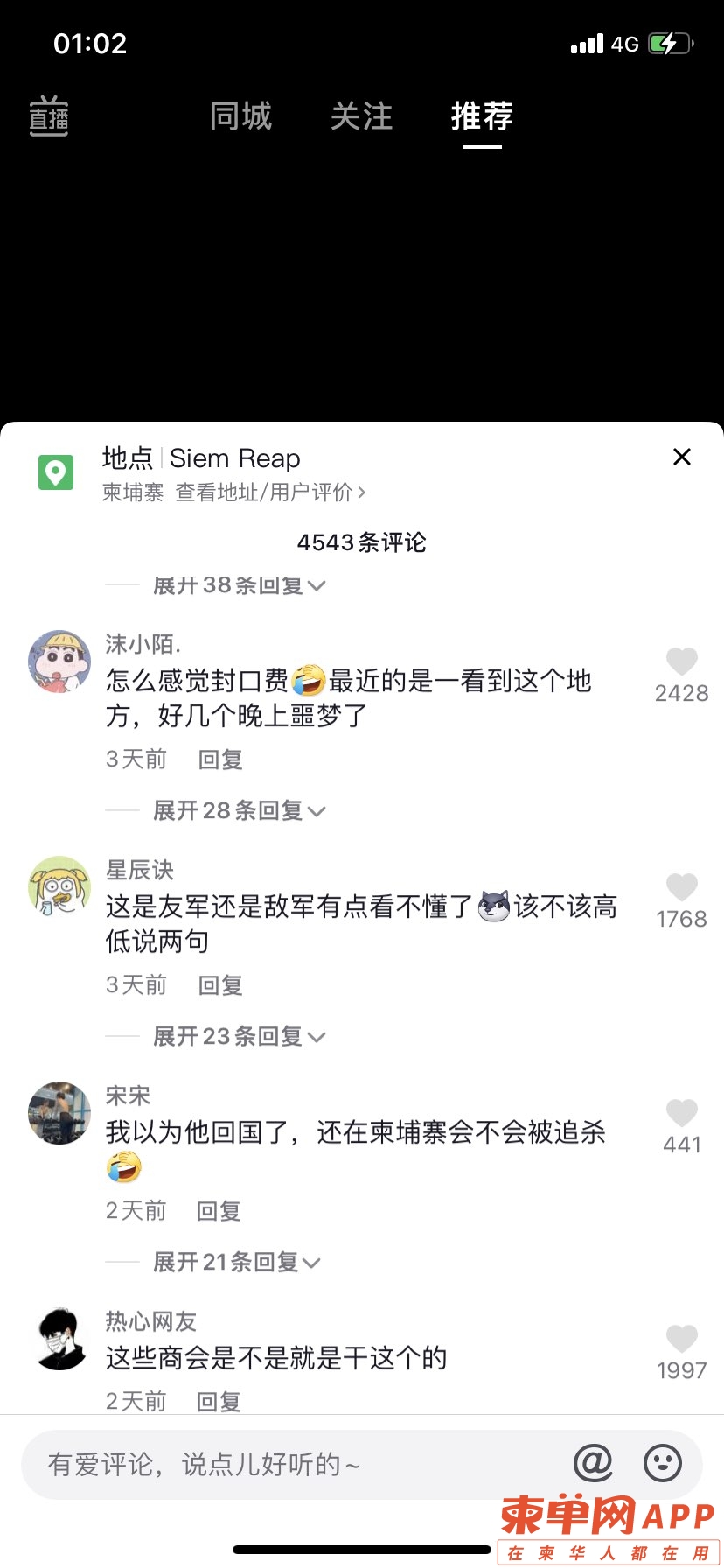Close the comments panel
The width and height of the screenshot is (724, 1568).
682,457
